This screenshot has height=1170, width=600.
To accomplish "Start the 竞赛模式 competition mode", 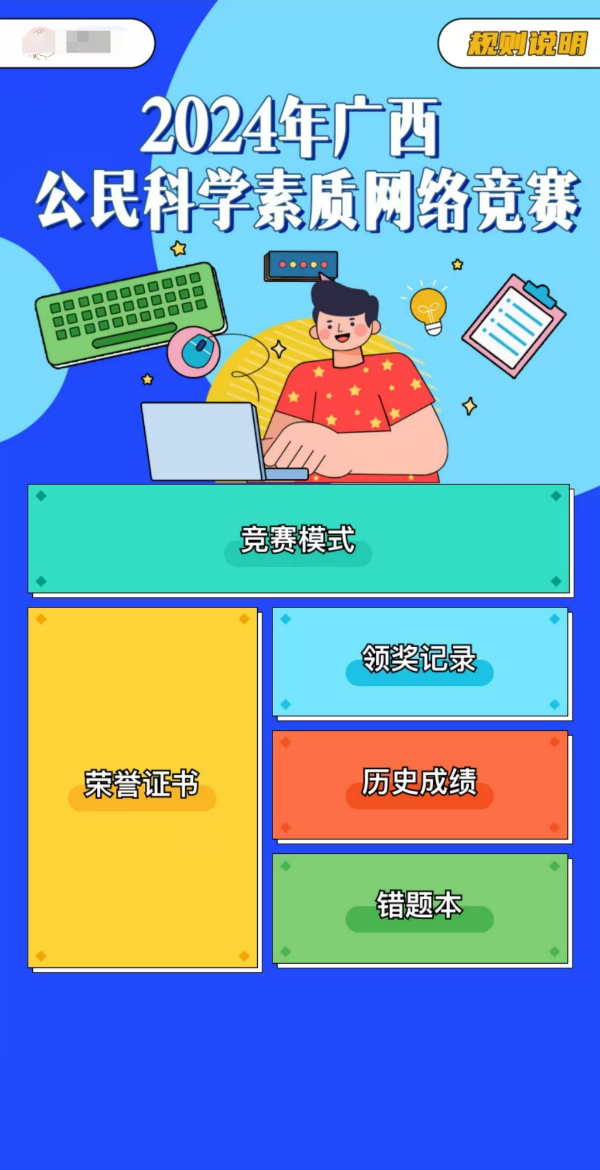I will click(x=298, y=540).
